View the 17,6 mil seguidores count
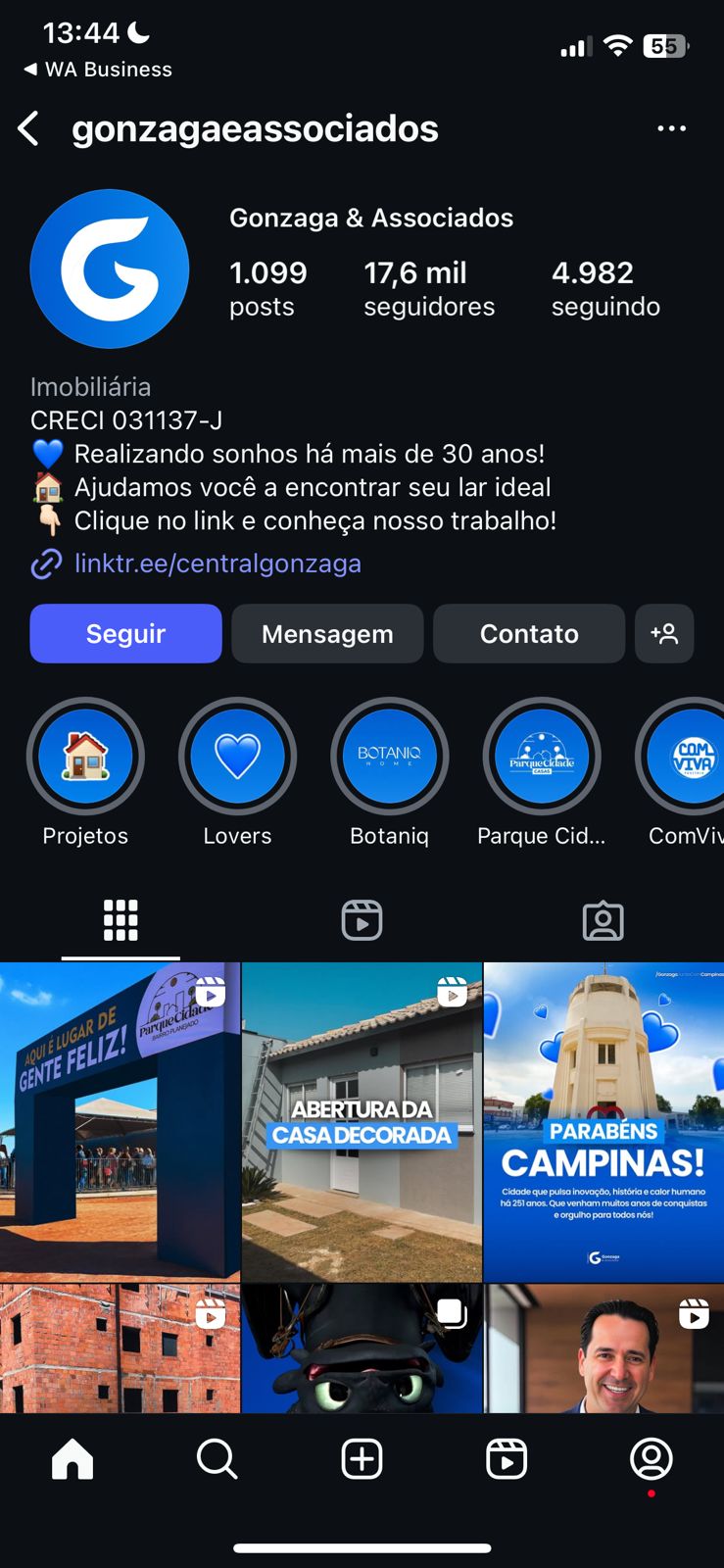The width and height of the screenshot is (724, 1568). 429,288
